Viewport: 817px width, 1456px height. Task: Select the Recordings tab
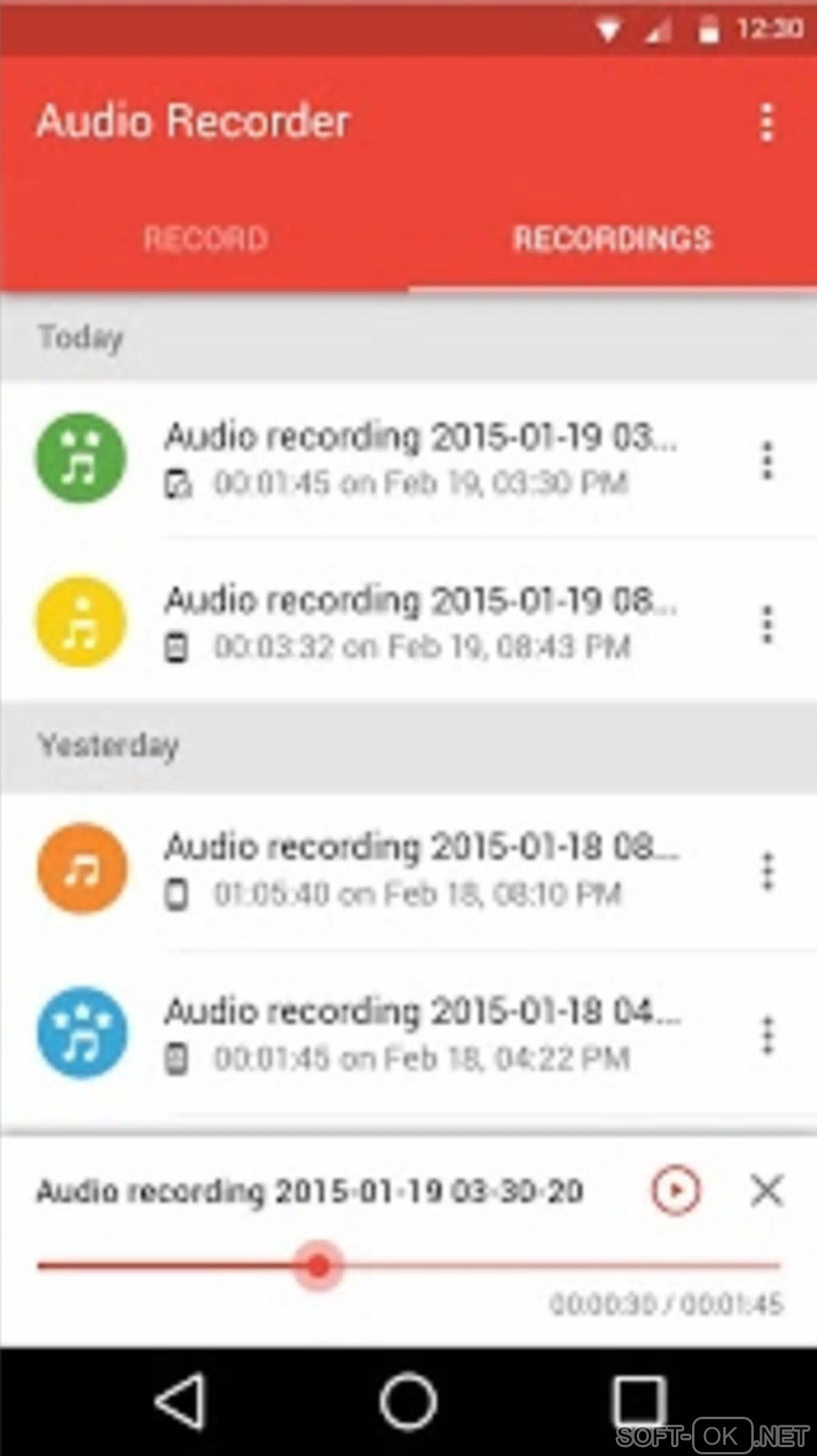pos(612,239)
